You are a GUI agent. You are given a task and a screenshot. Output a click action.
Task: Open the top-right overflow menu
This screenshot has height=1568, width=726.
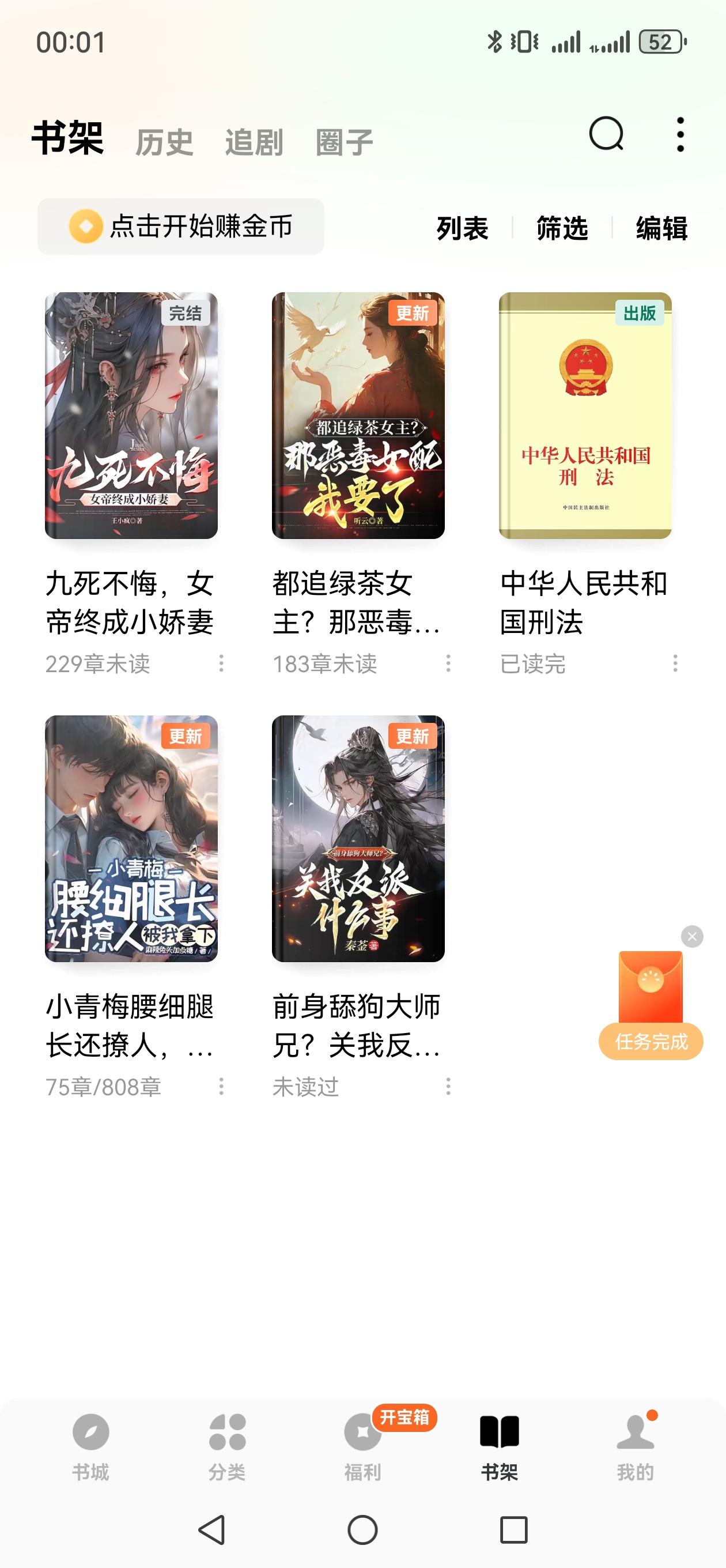tap(680, 134)
